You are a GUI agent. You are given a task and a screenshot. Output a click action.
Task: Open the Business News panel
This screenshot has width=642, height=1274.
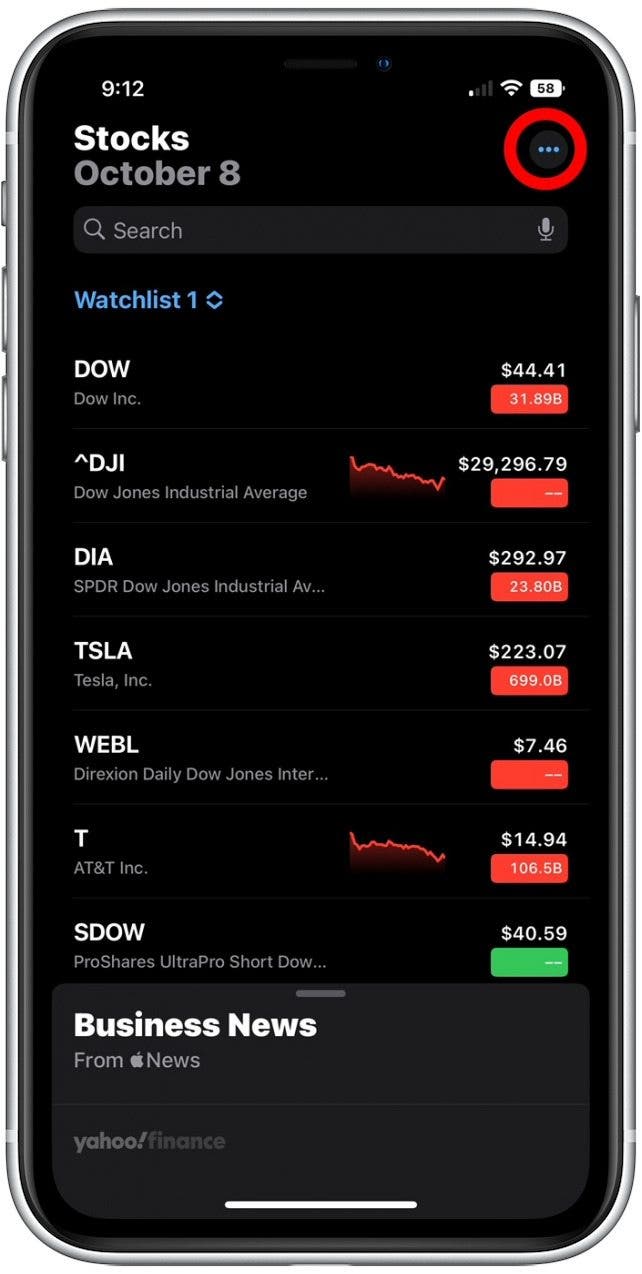tap(320, 1040)
